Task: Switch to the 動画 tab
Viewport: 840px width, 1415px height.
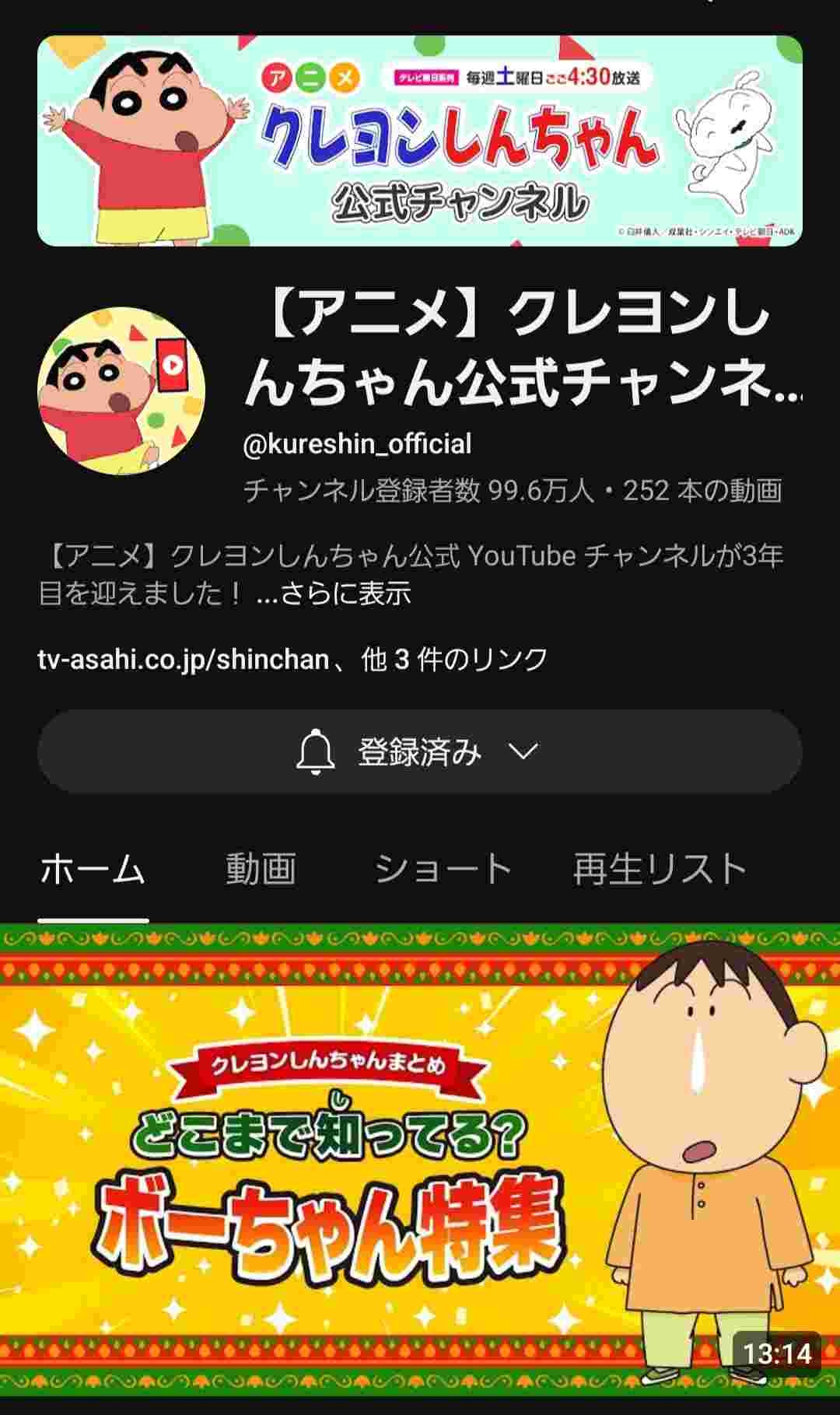Action: pyautogui.click(x=261, y=869)
